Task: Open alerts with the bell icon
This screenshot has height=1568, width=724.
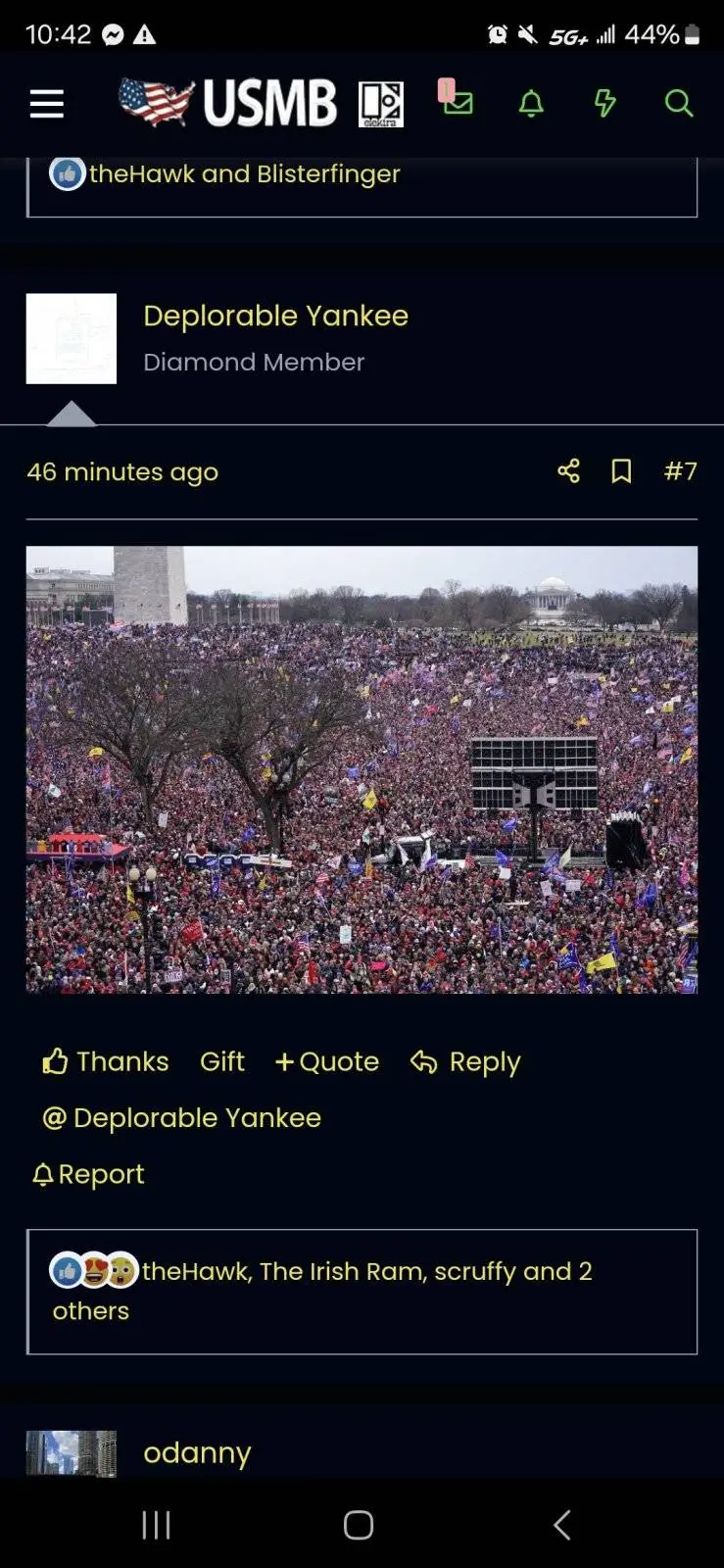Action: pyautogui.click(x=530, y=103)
